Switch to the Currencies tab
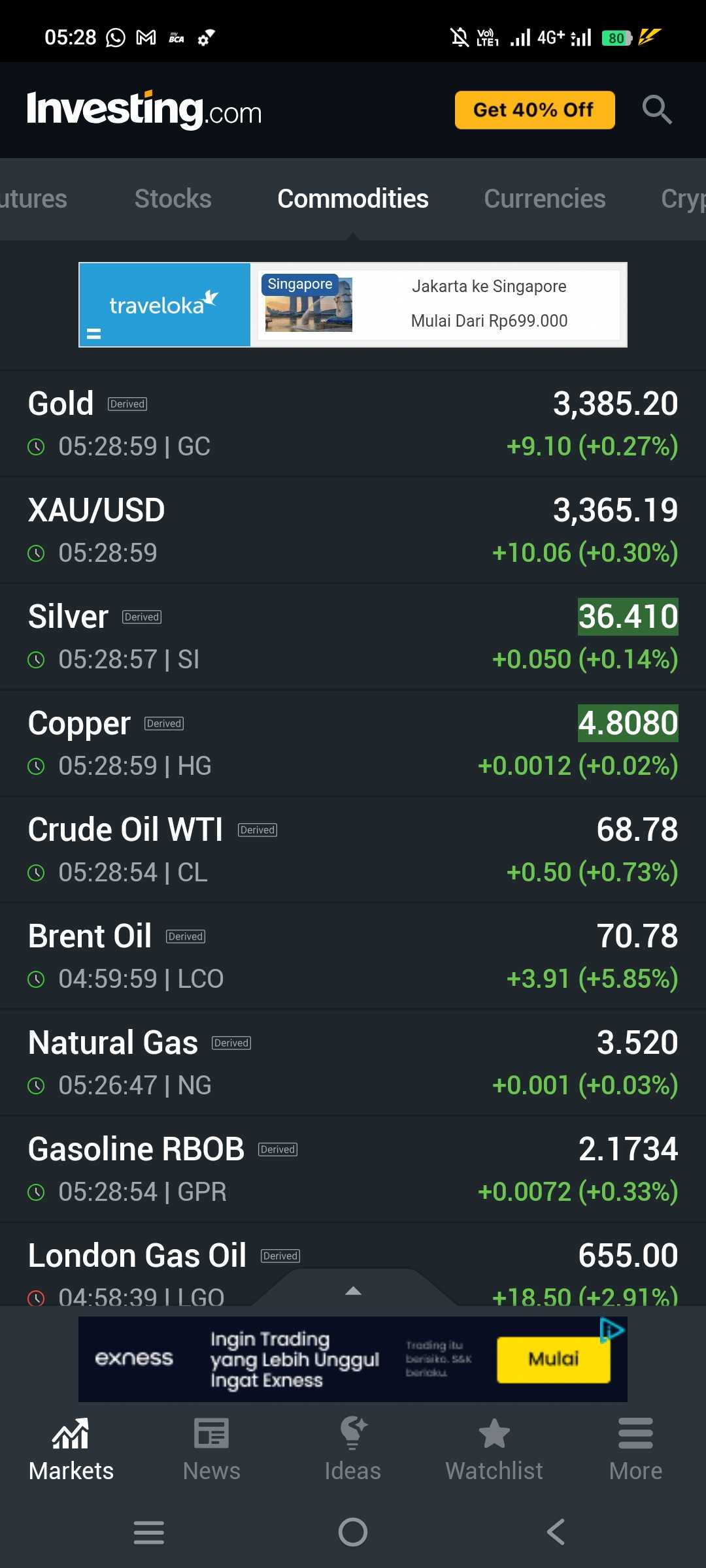Viewport: 706px width, 1568px height. tap(545, 199)
